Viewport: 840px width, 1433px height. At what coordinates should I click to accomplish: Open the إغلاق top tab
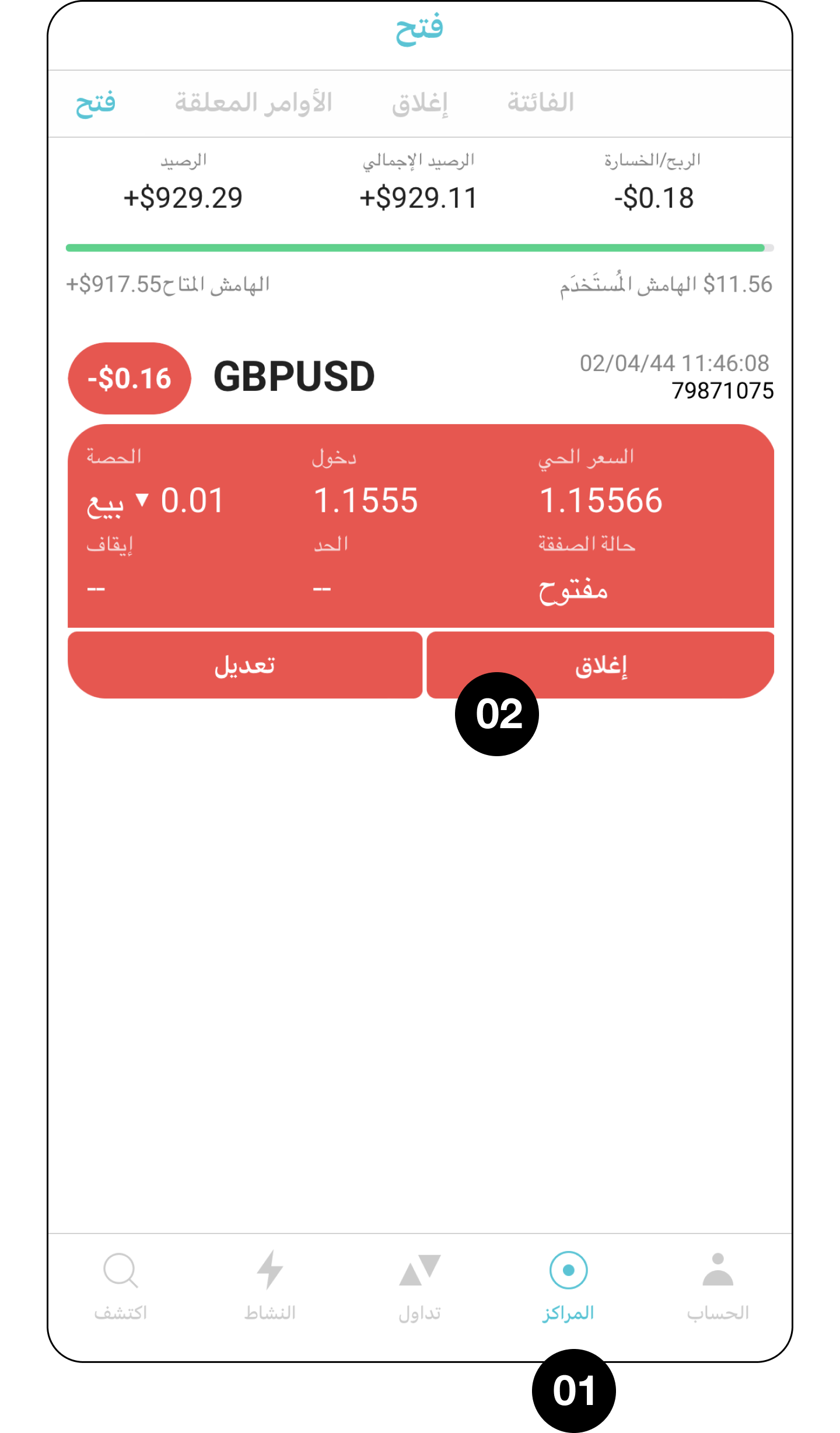(x=419, y=103)
